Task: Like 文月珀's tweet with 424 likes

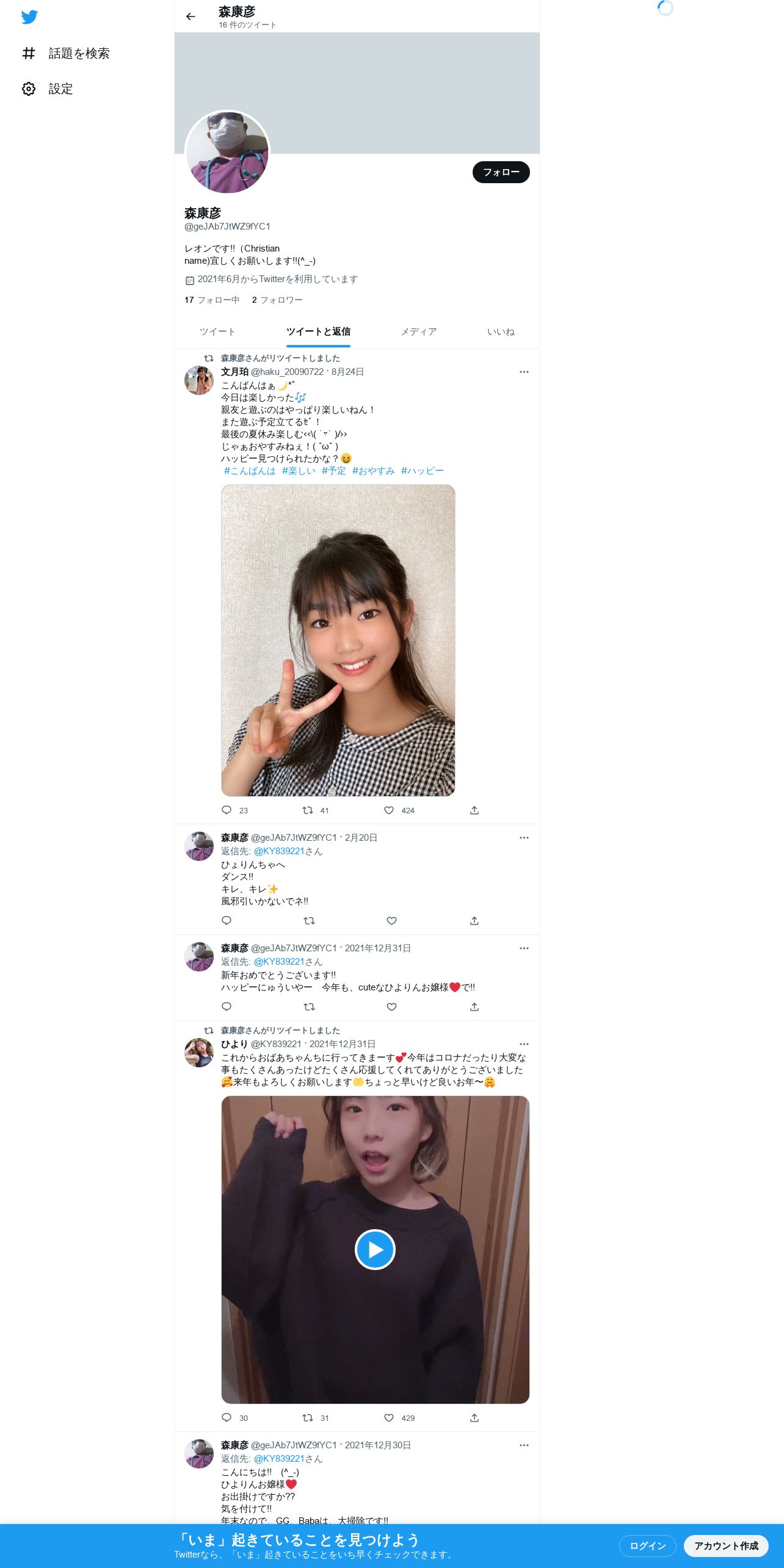Action: point(399,810)
